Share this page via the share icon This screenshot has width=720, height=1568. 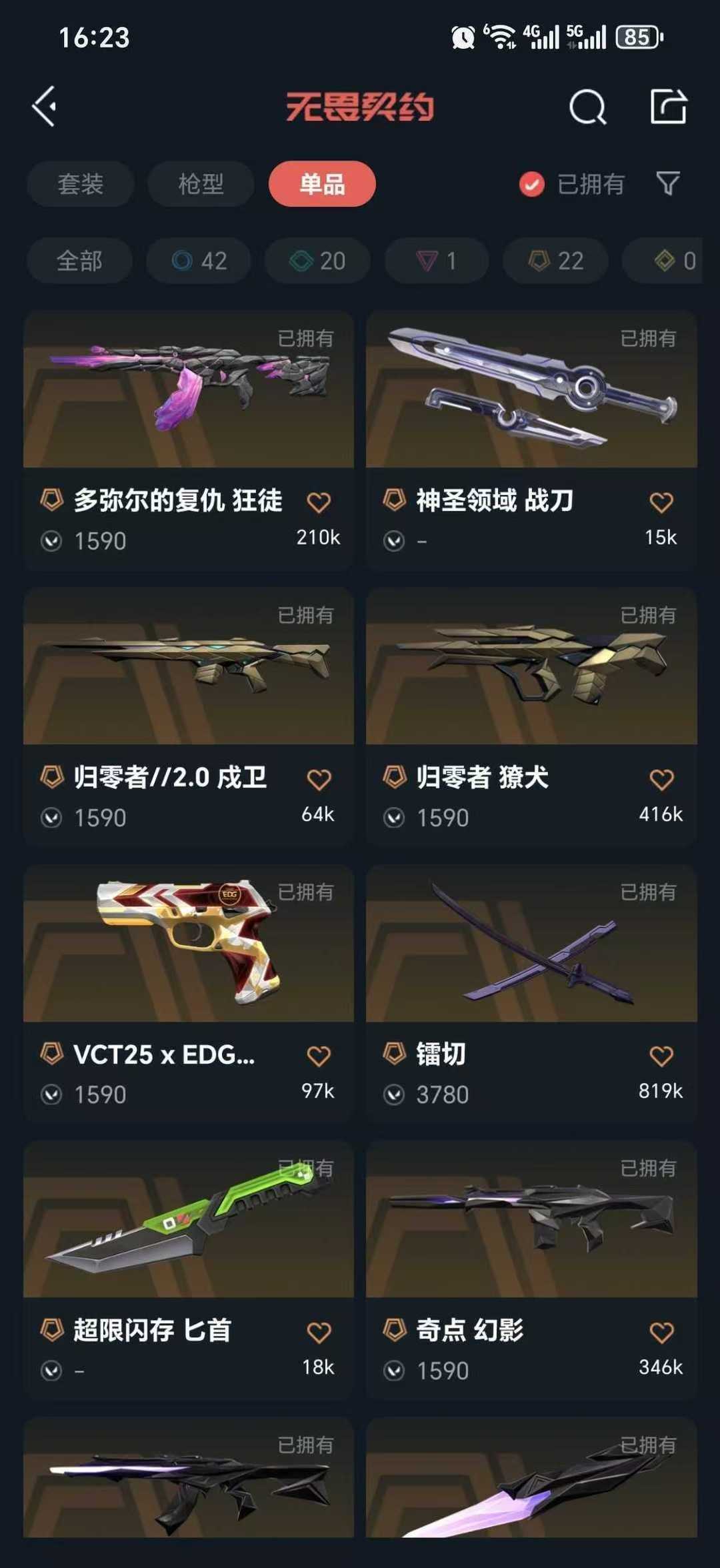click(x=668, y=107)
